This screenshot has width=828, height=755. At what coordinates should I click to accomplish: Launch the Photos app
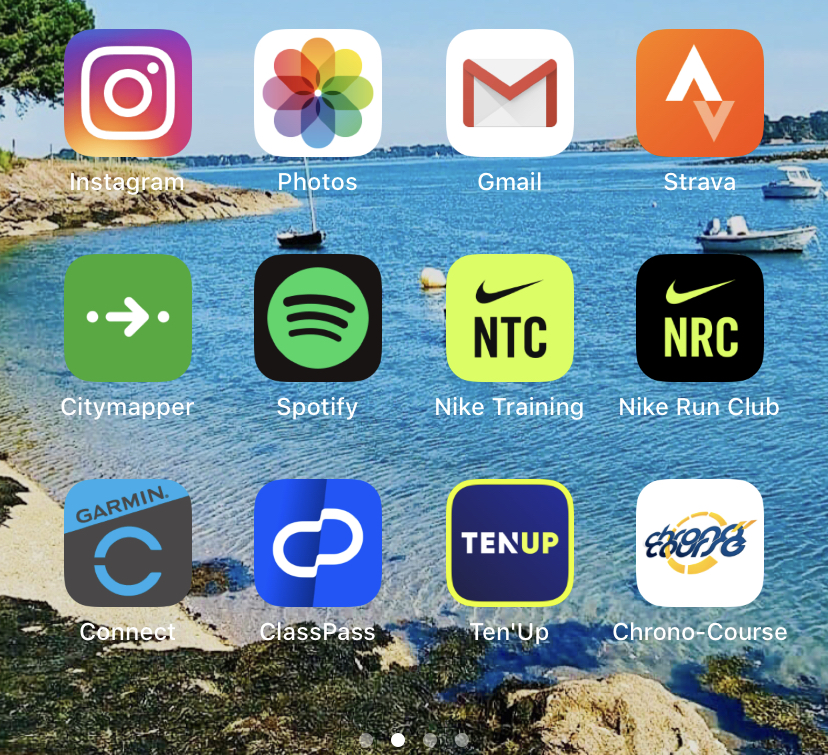[318, 93]
